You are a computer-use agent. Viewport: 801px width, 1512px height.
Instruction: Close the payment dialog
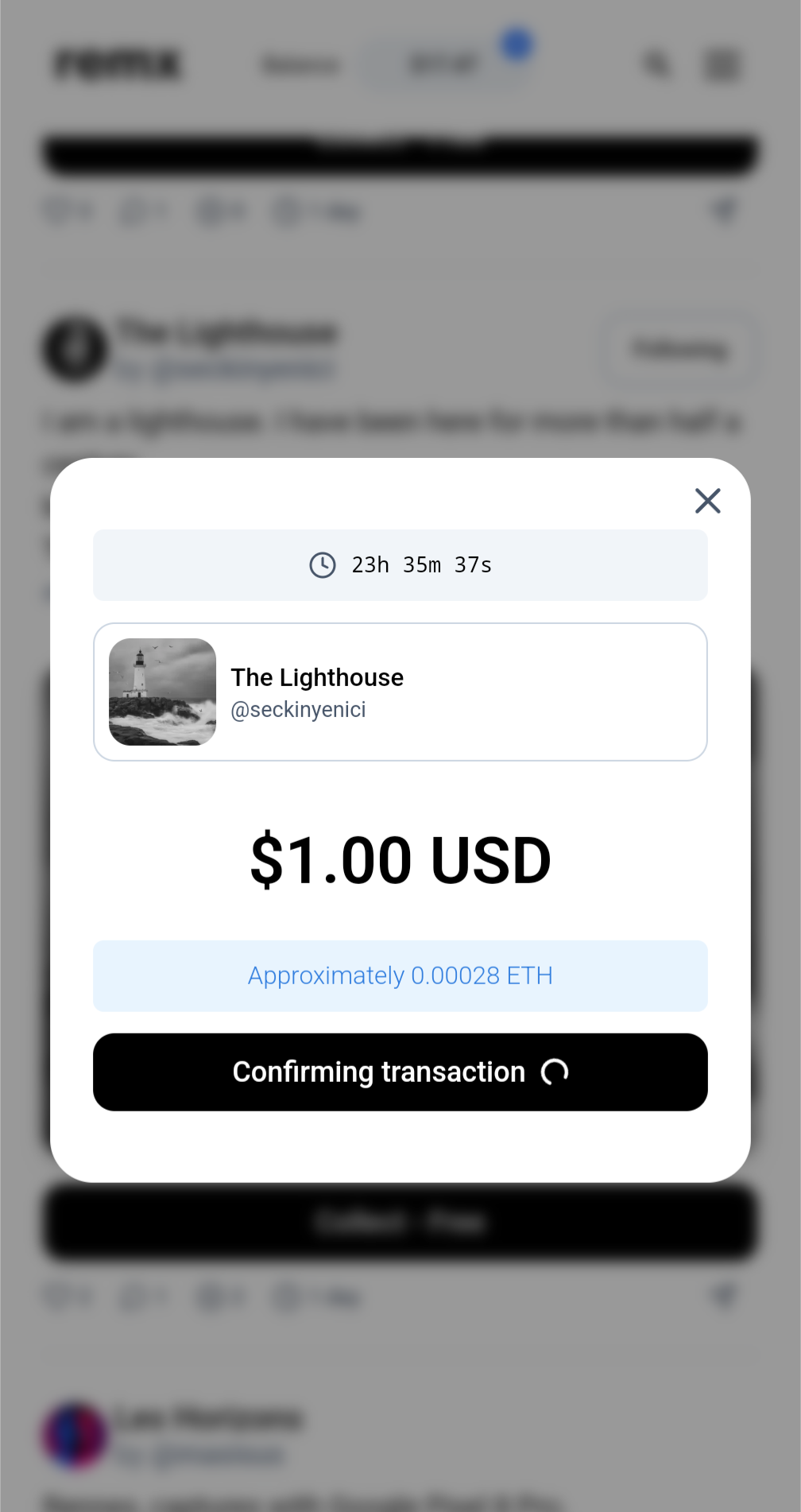707,501
